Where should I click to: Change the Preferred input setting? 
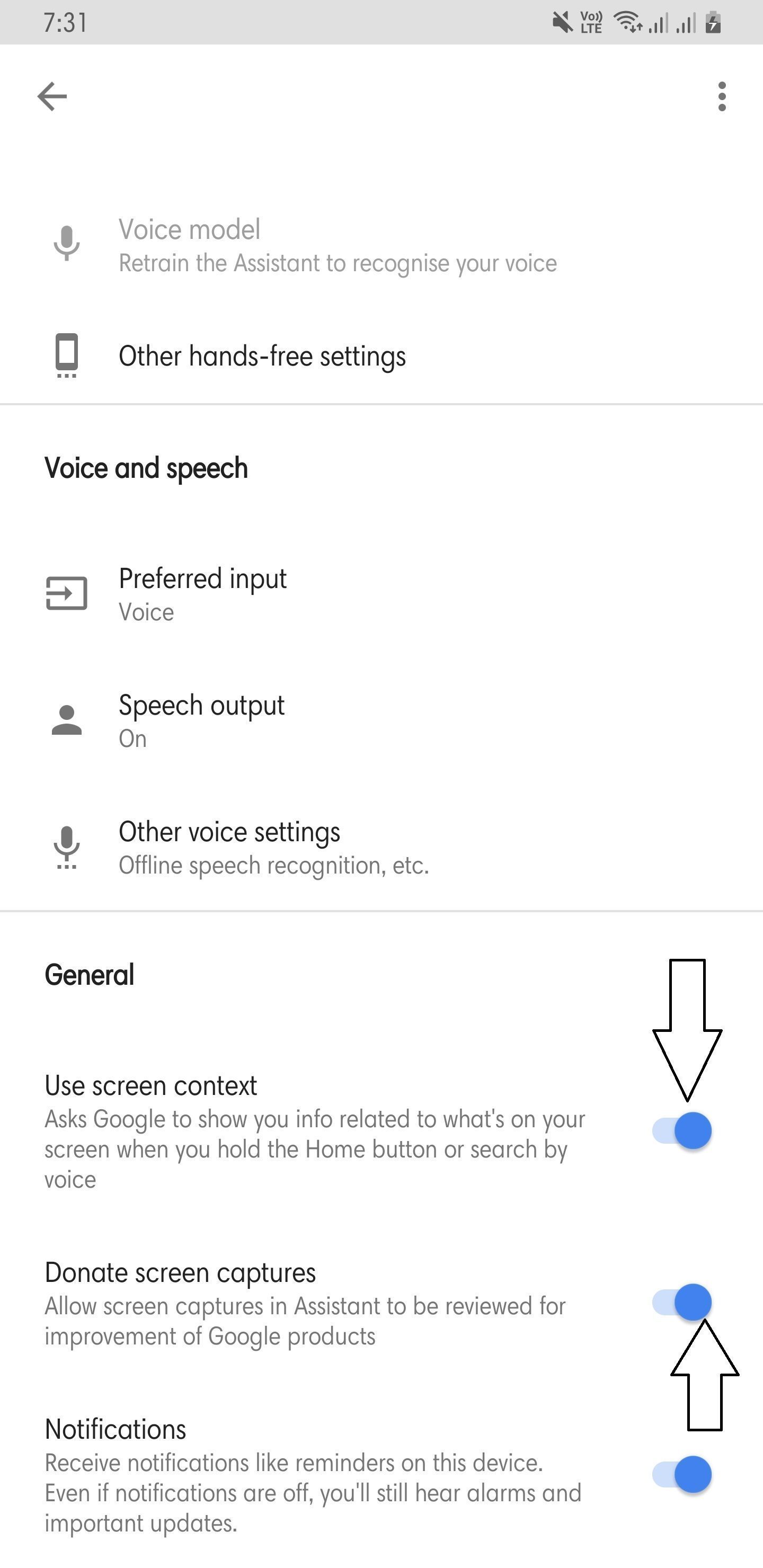click(x=203, y=593)
